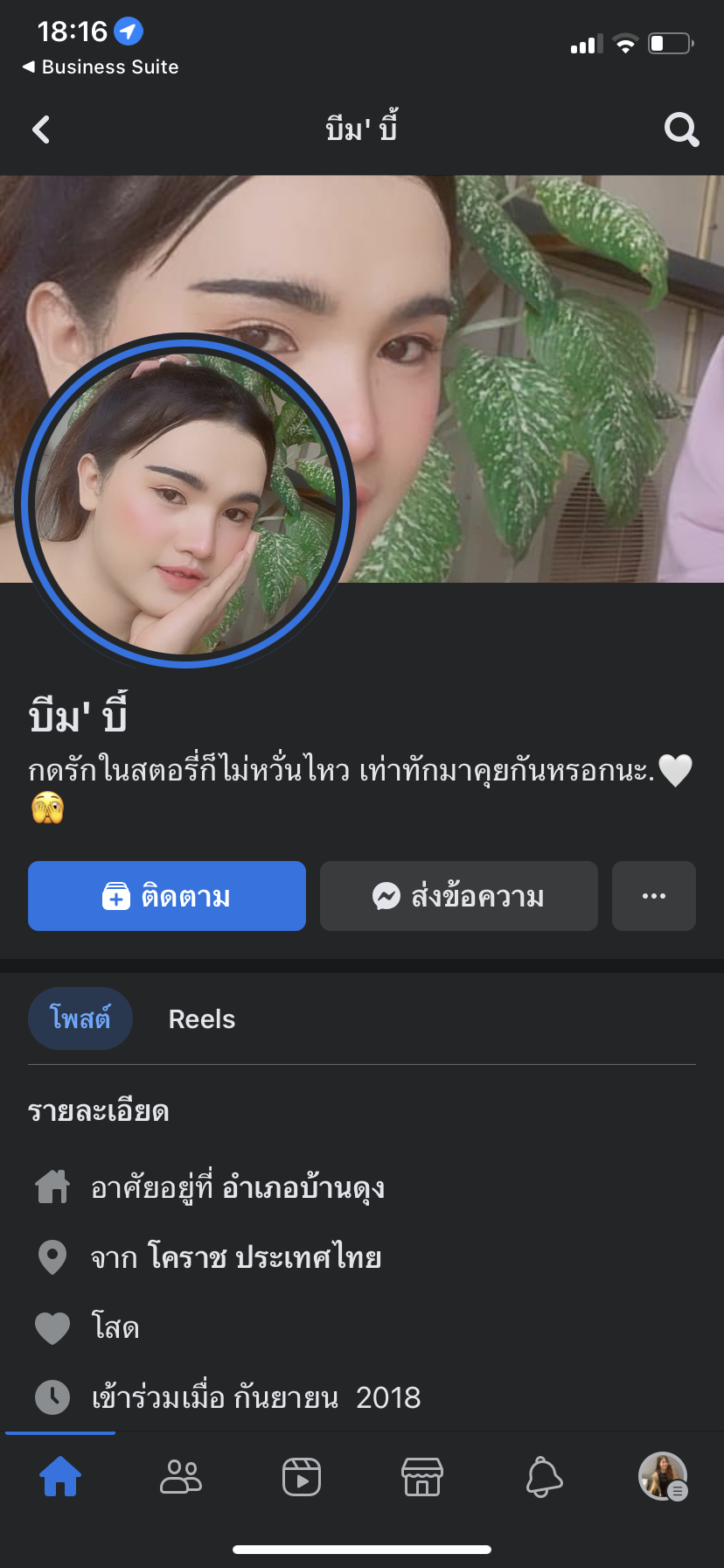Viewport: 724px width, 1568px height.
Task: Open the Friends tab
Action: tap(181, 1477)
